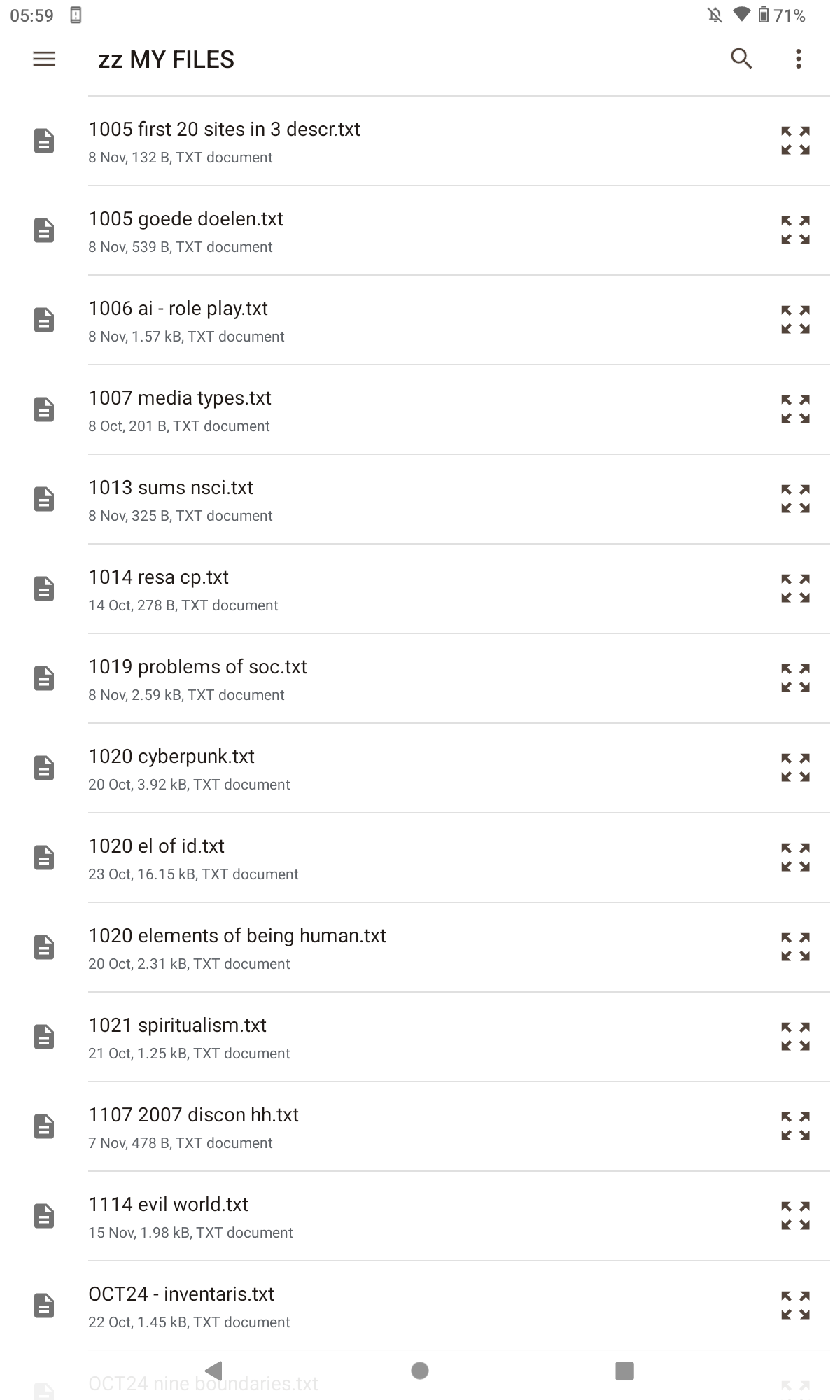Tap the expand arrows beside 1014 resa cp.txt
Image resolution: width=840 pixels, height=1400 pixels.
pyautogui.click(x=796, y=589)
